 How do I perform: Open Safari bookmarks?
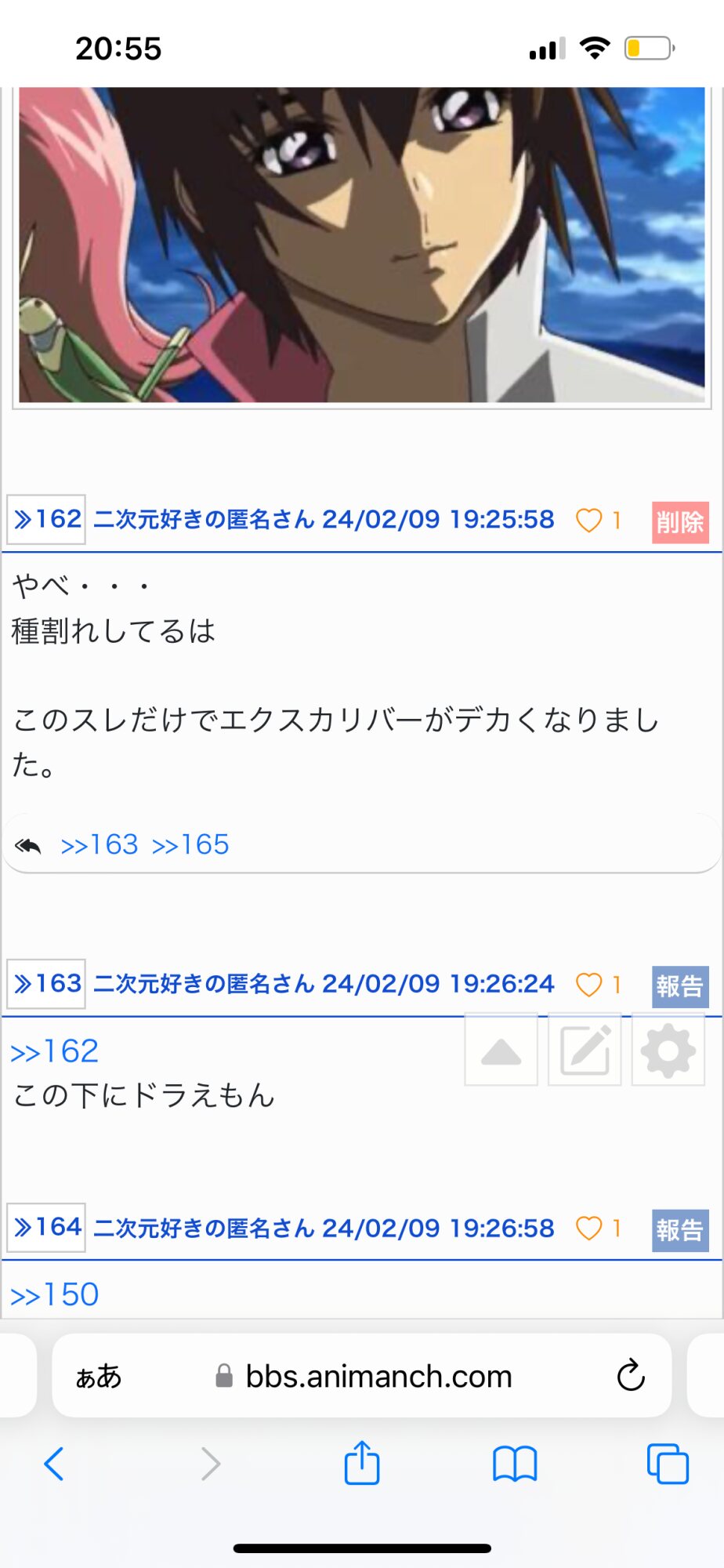515,1464
